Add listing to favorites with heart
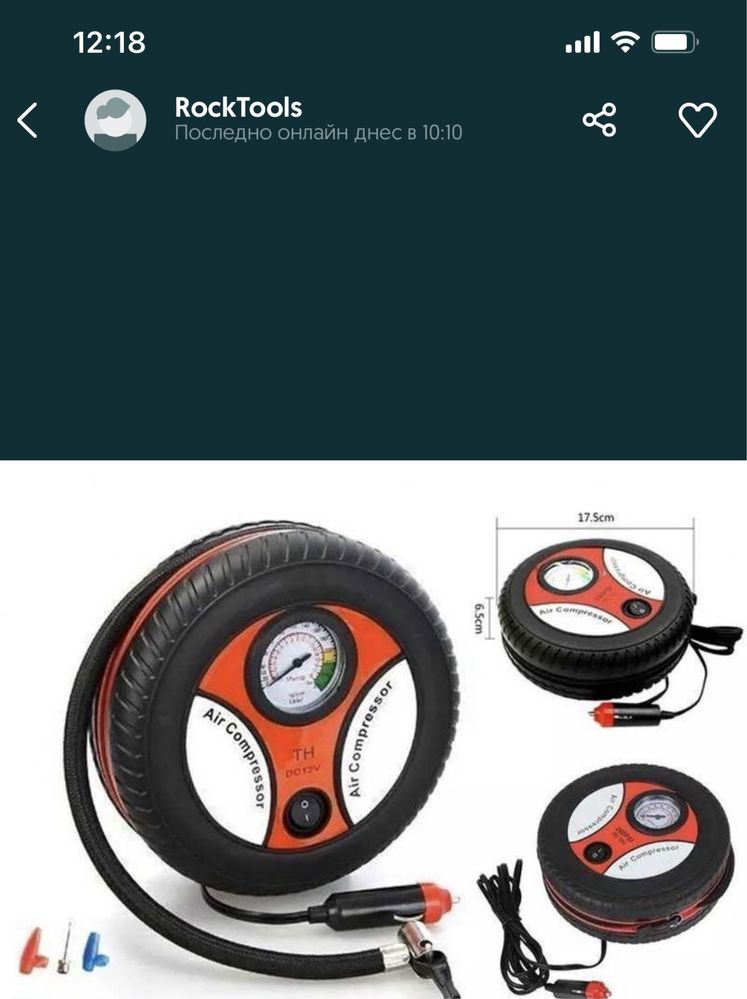Image resolution: width=747 pixels, height=999 pixels. [x=697, y=120]
